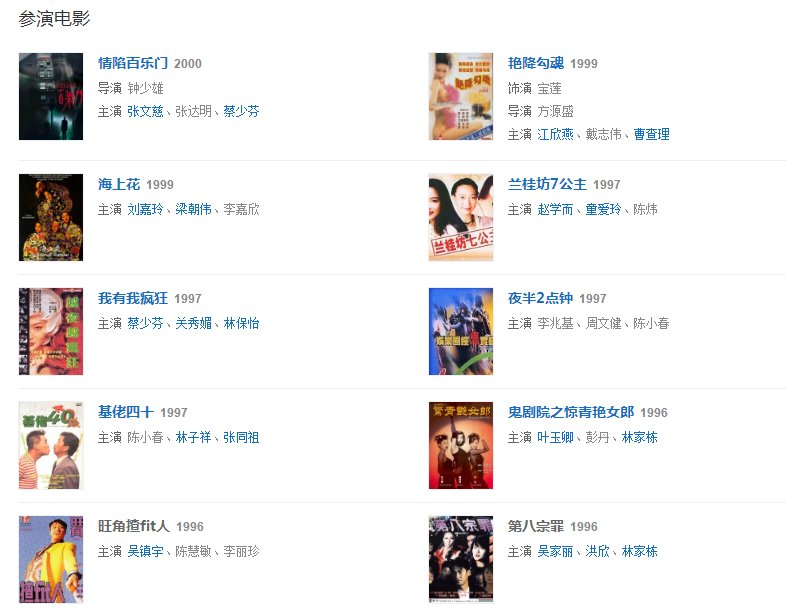Open actor 叶玉卿's page
The width and height of the screenshot is (786, 611).
click(556, 437)
